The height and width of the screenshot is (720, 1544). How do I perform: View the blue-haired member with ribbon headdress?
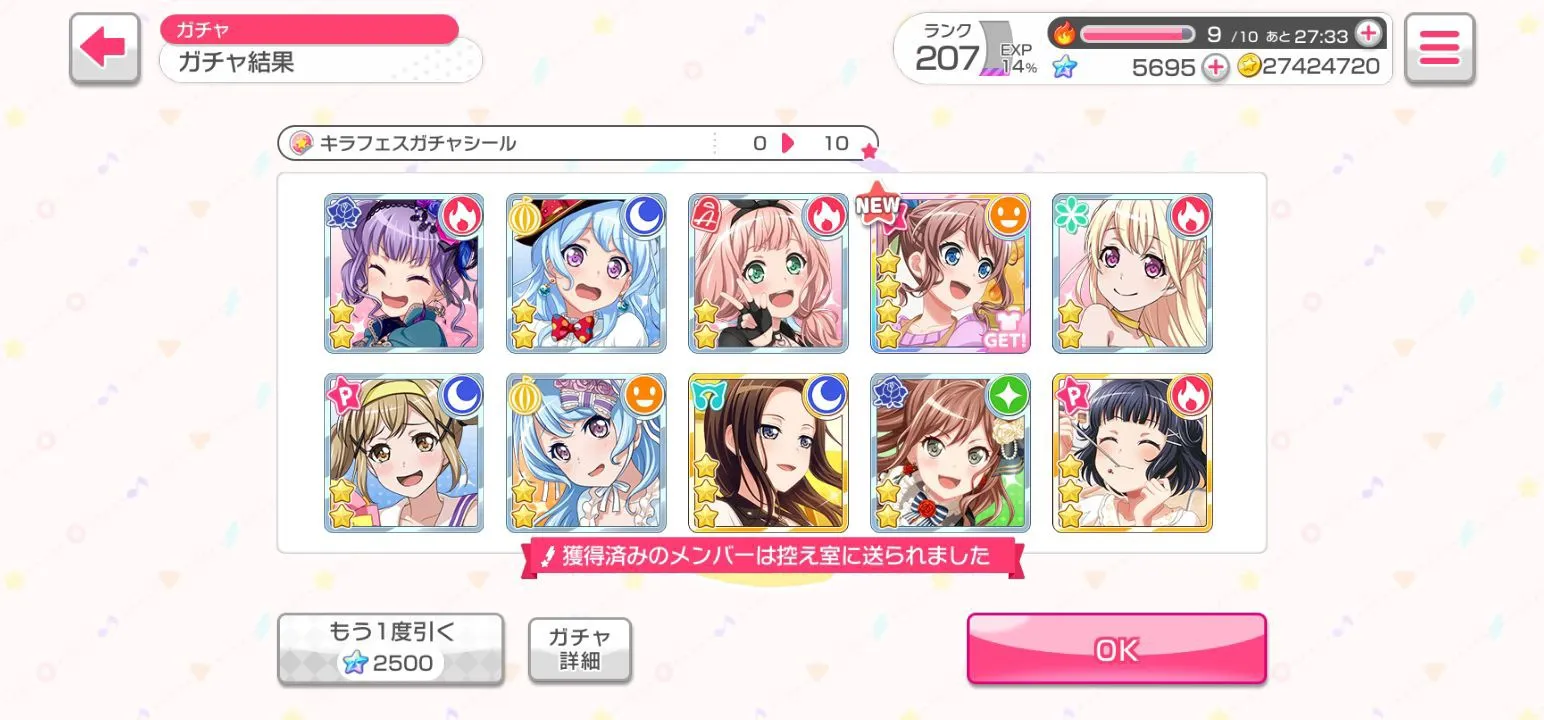point(586,453)
